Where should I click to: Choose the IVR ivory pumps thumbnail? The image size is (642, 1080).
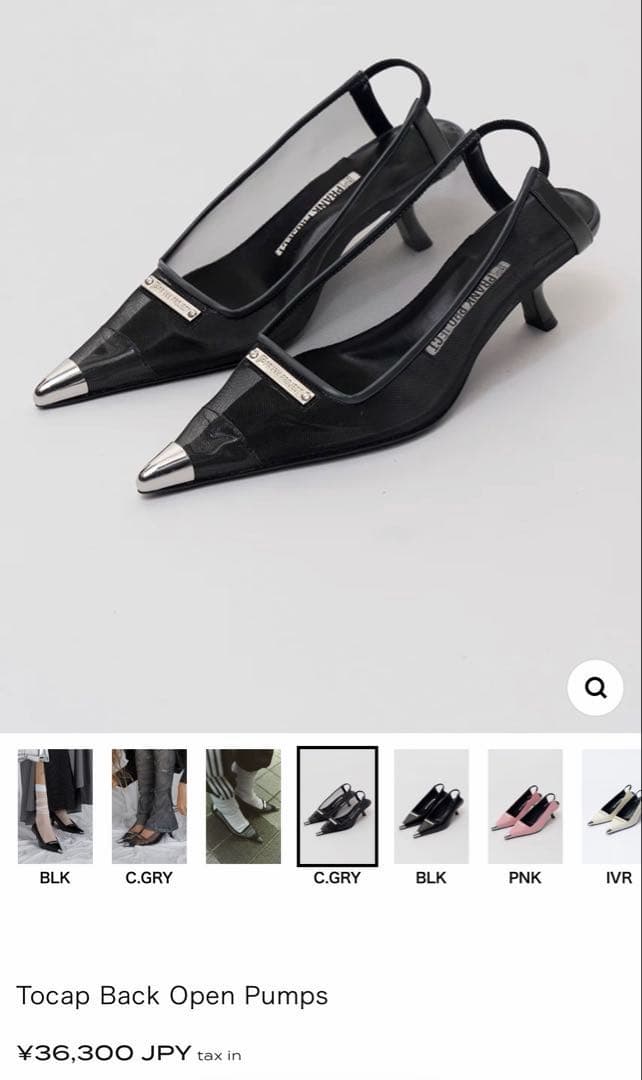tap(614, 806)
